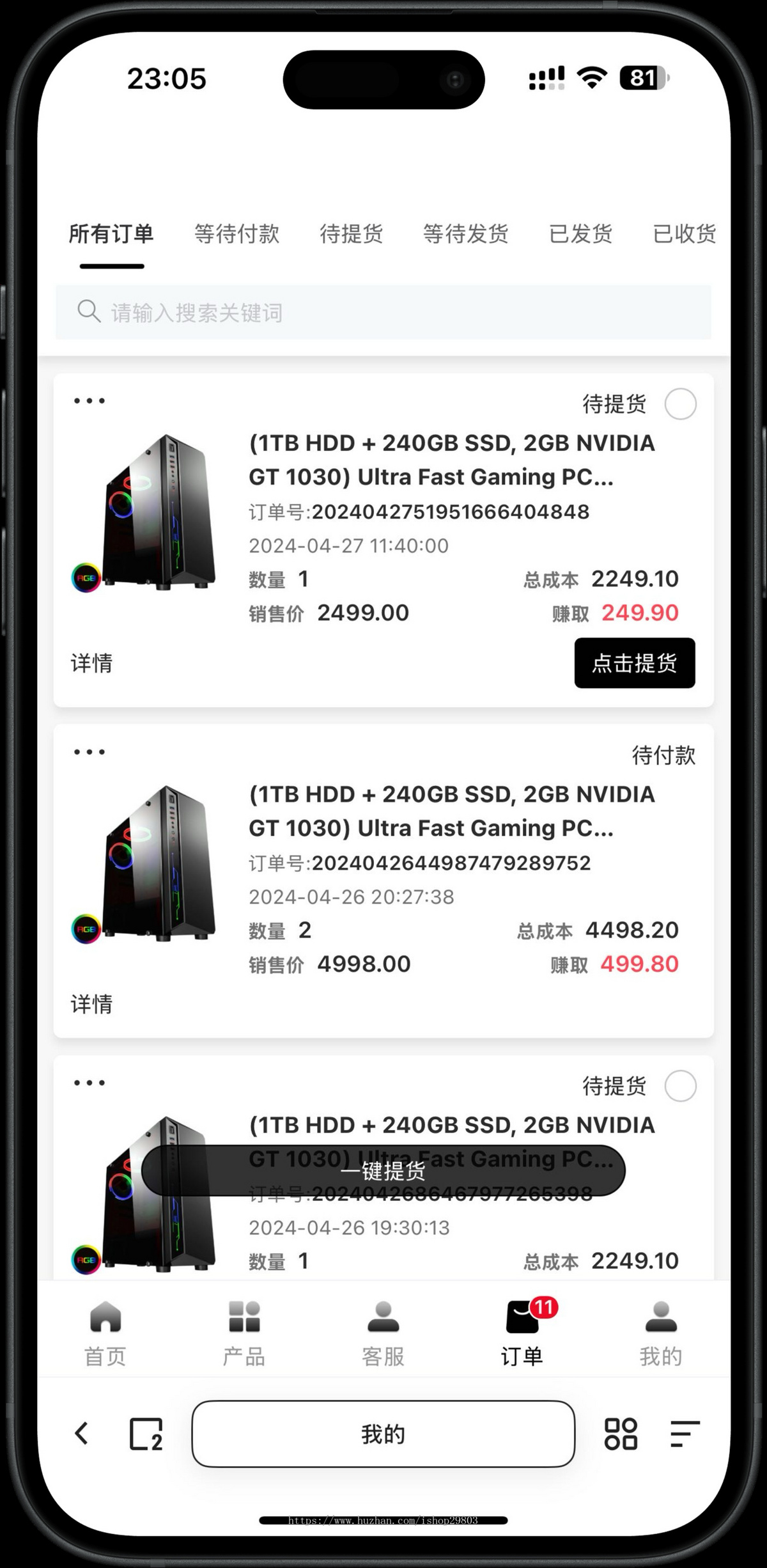Screen dimensions: 767x1568
Task: Switch to the 已收货 tab
Action: (683, 234)
